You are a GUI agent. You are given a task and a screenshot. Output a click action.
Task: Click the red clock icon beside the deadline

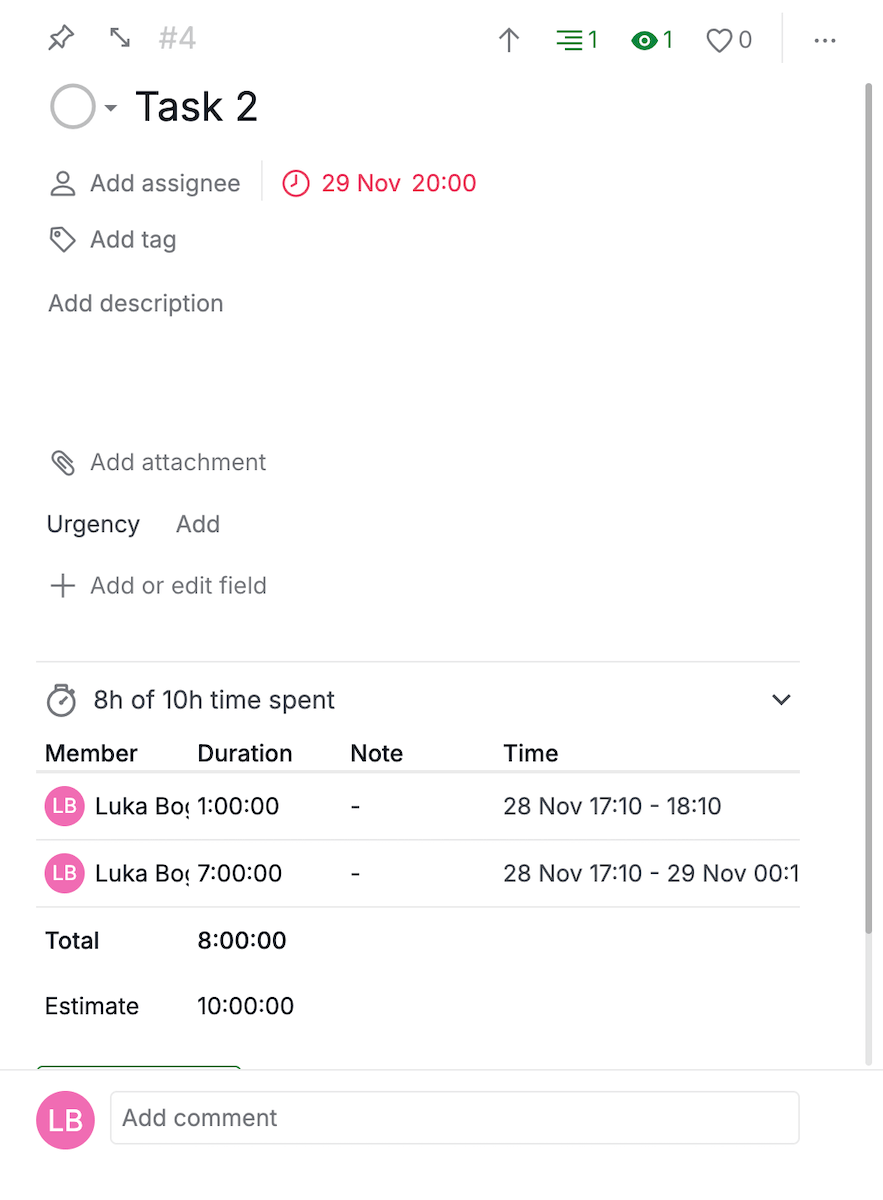coord(295,183)
